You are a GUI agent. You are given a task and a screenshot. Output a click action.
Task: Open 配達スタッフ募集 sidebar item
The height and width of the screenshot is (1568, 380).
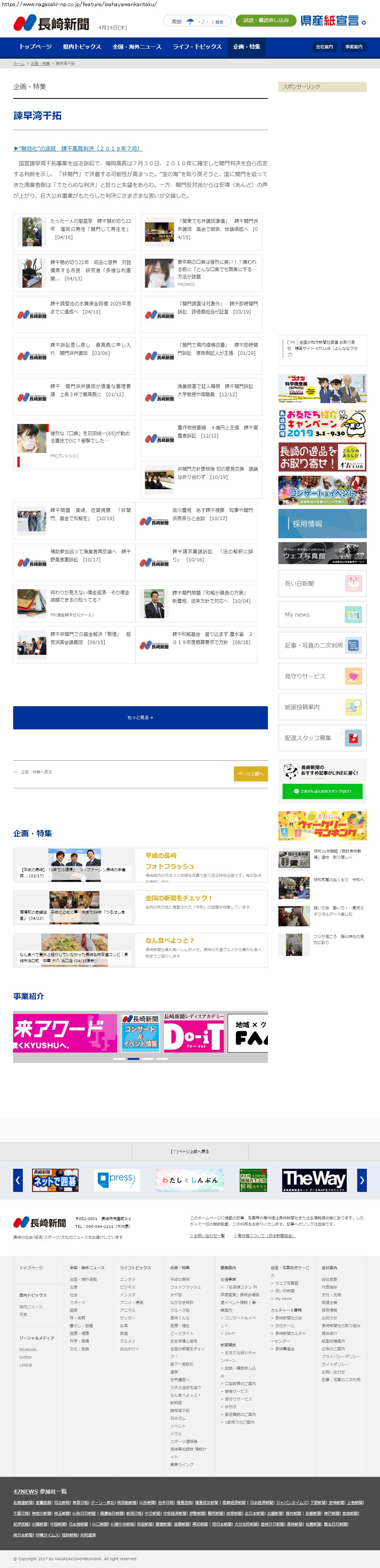322,738
